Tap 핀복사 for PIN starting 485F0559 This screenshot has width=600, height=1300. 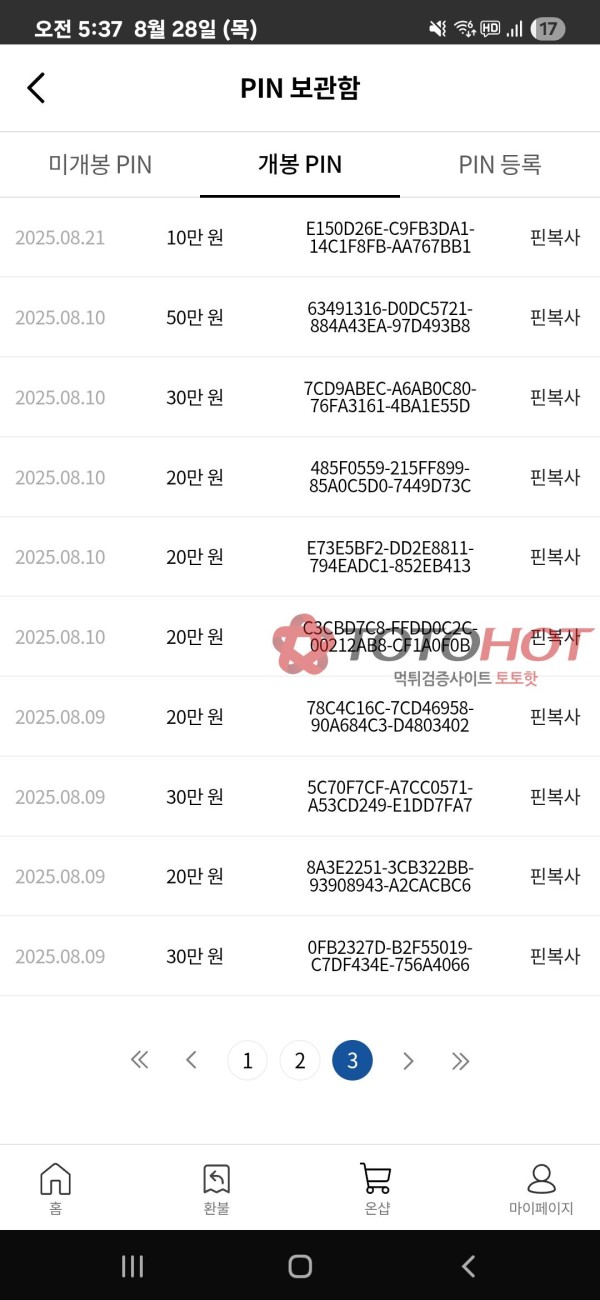(555, 477)
